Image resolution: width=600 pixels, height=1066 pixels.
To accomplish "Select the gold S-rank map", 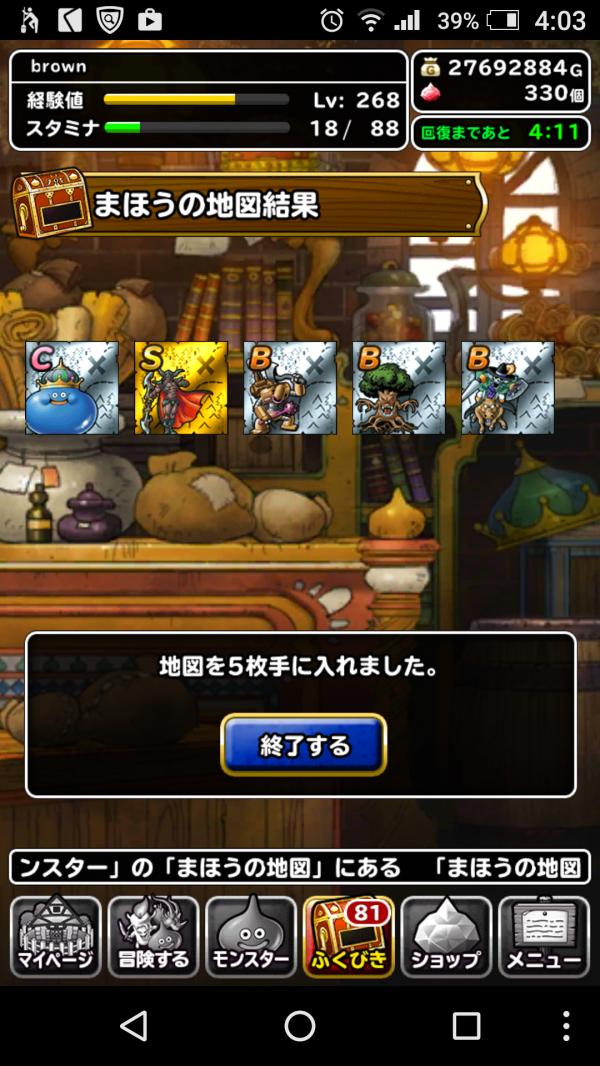I will (x=181, y=388).
